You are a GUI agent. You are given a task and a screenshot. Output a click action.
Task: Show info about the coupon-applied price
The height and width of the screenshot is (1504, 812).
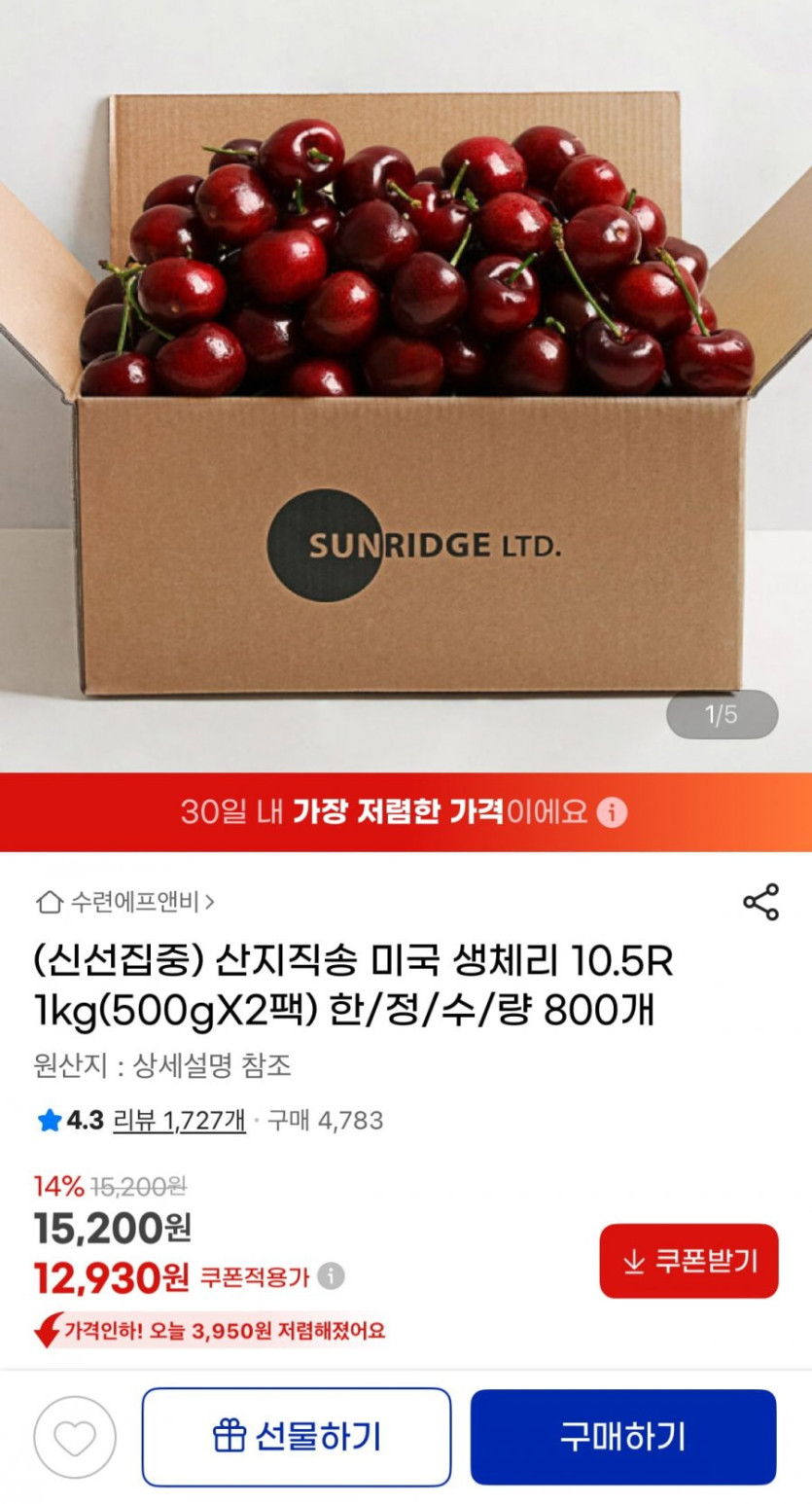[x=332, y=1276]
